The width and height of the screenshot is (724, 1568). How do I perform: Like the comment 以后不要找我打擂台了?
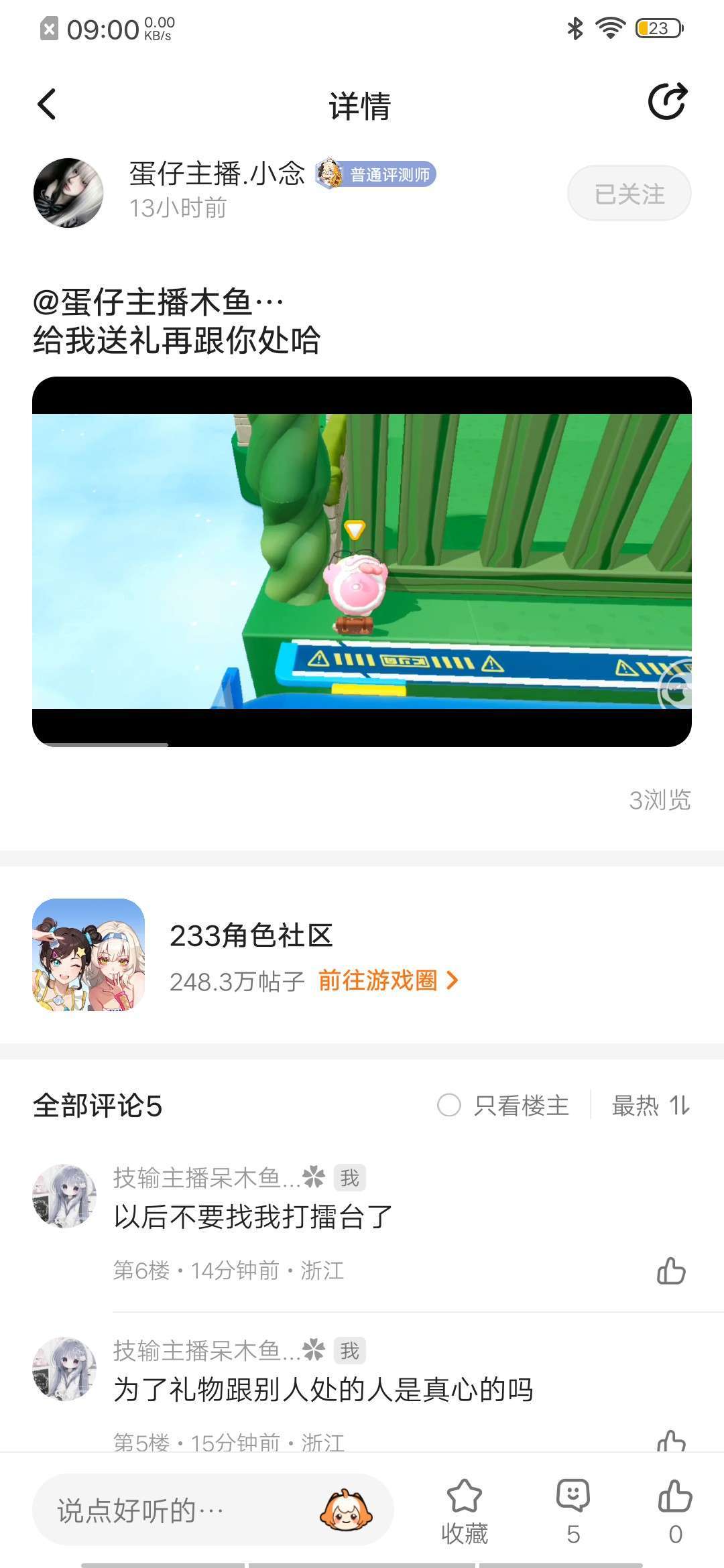click(671, 1270)
